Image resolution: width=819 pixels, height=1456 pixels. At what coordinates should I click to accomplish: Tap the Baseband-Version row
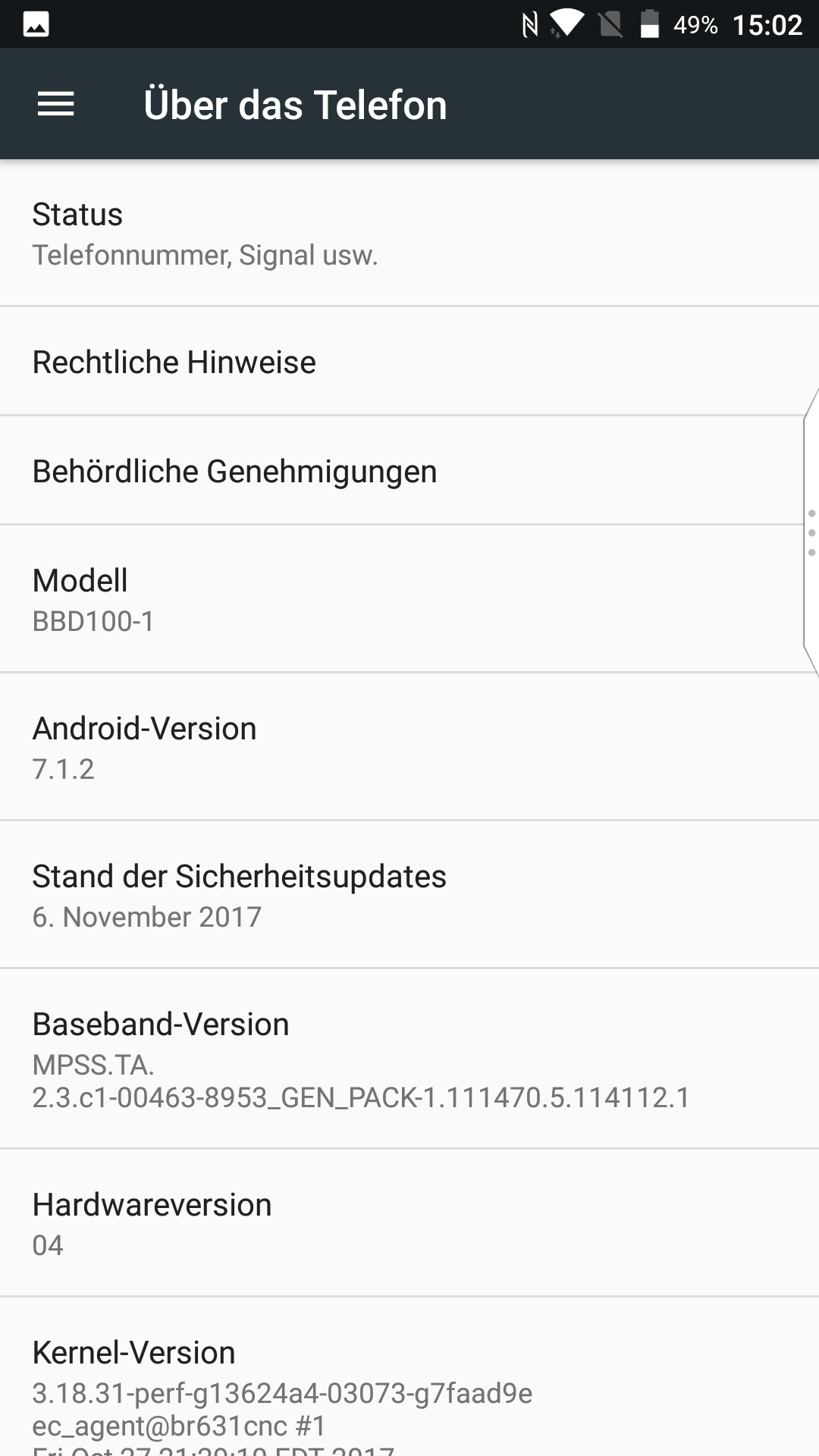tap(409, 1059)
